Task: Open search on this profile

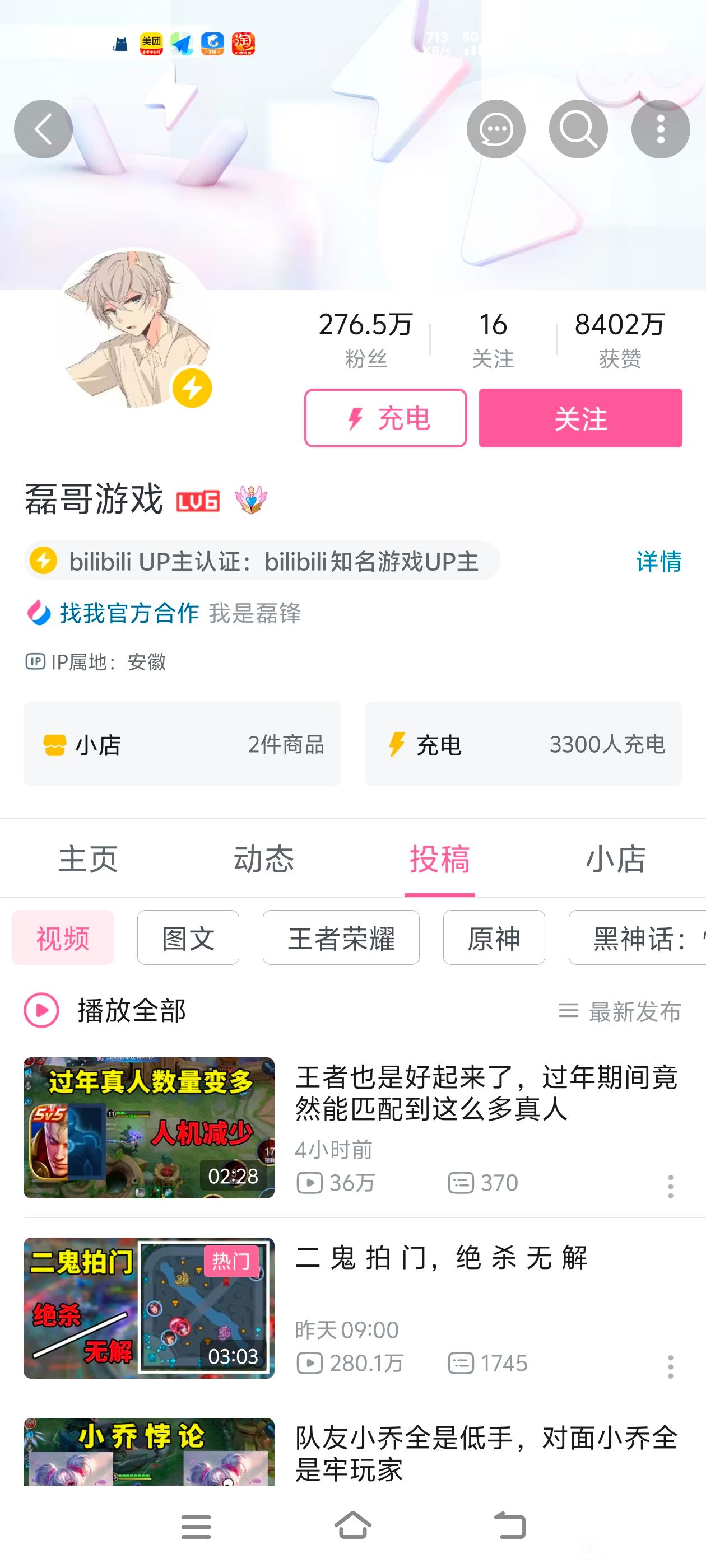Action: pyautogui.click(x=578, y=129)
